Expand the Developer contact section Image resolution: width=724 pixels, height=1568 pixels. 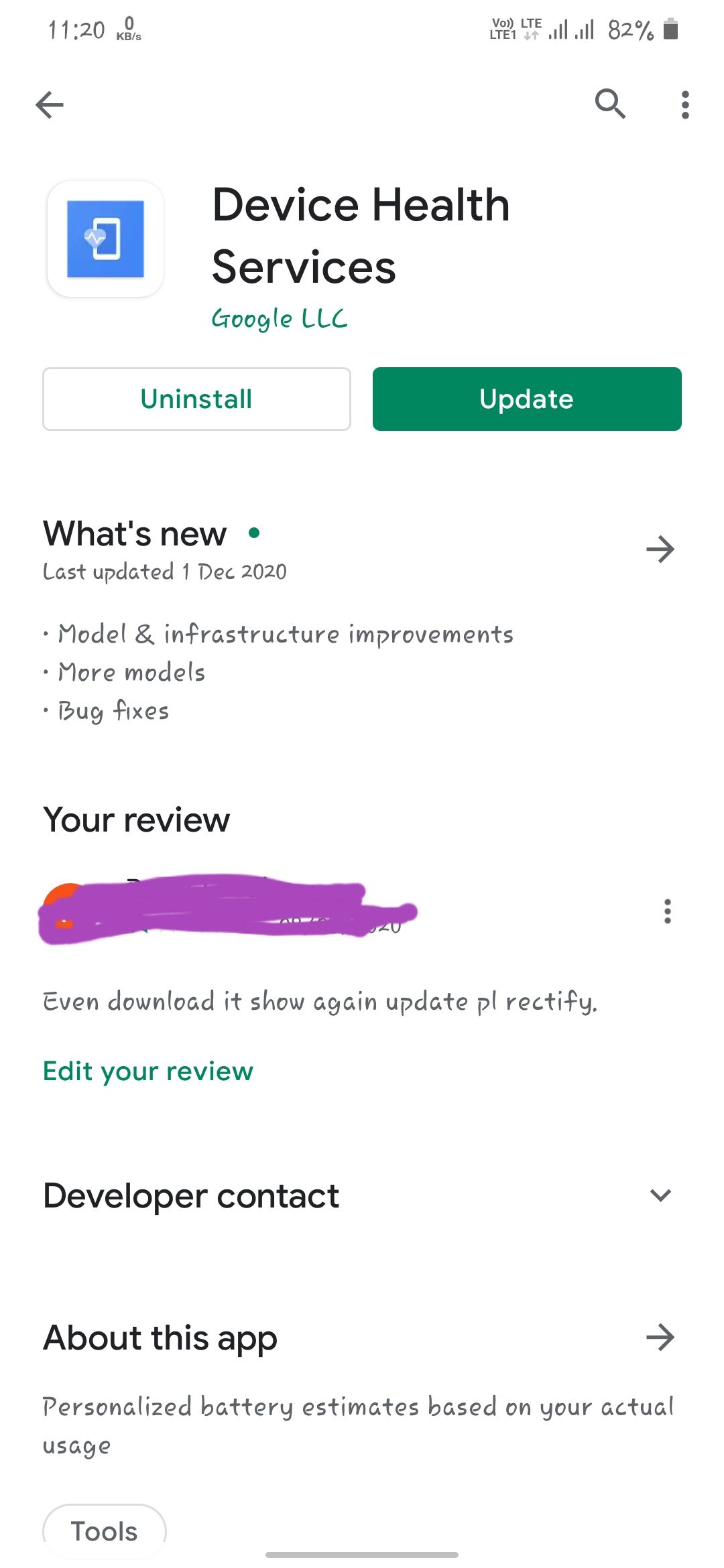click(660, 1195)
